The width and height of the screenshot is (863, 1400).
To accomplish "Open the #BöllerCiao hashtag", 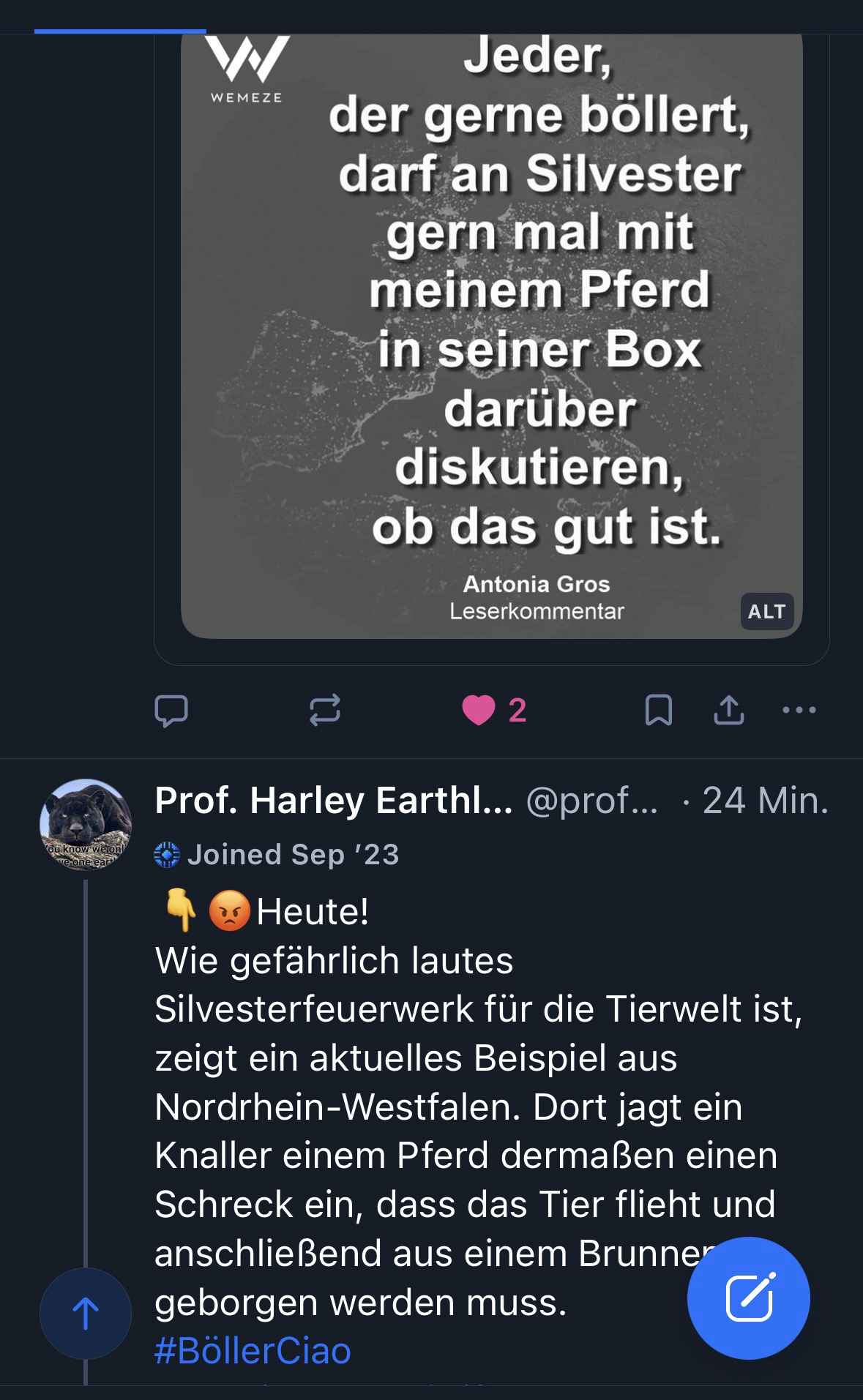I will pyautogui.click(x=253, y=1350).
